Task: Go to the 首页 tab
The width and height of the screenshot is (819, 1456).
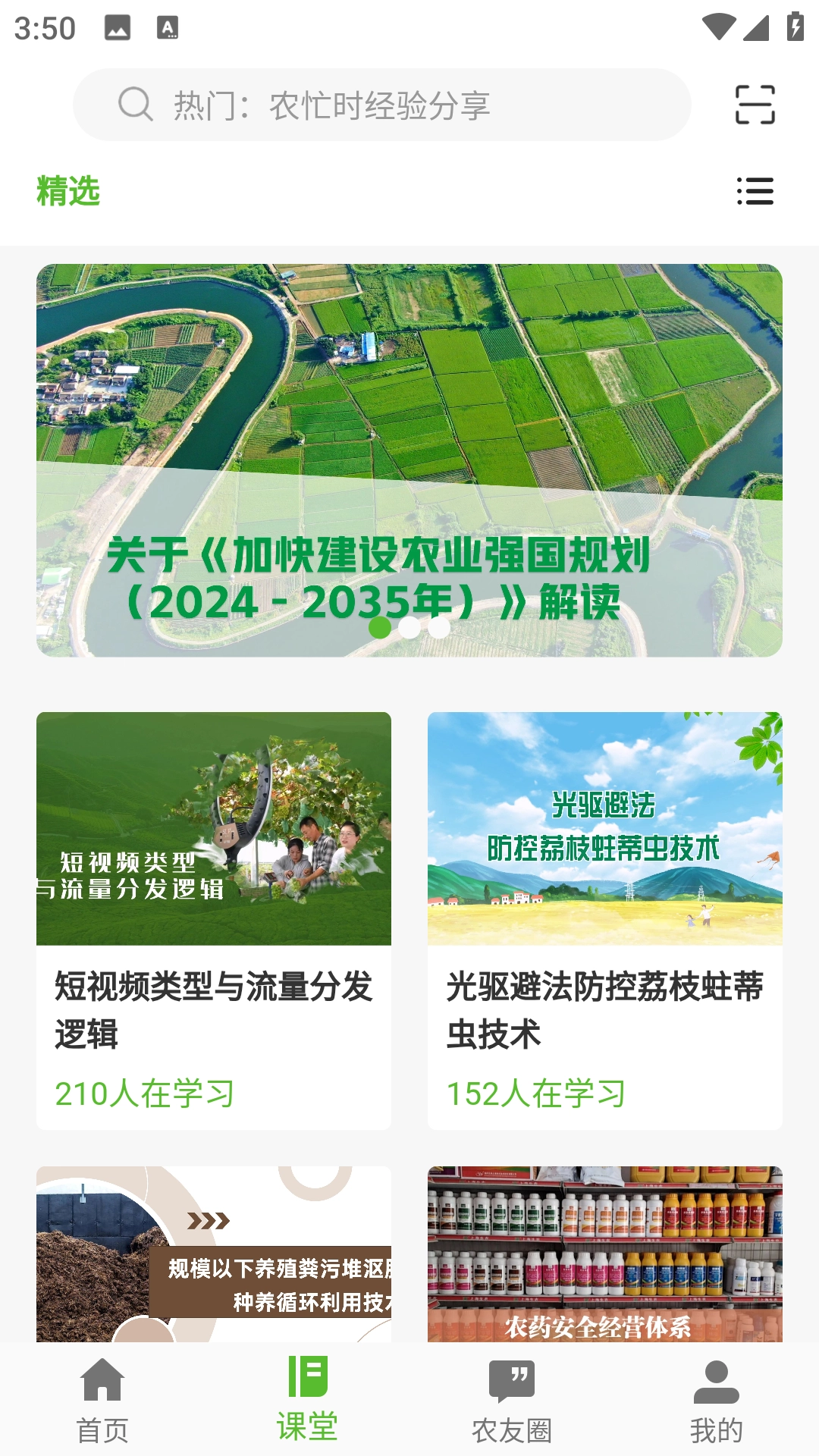Action: [x=102, y=1399]
